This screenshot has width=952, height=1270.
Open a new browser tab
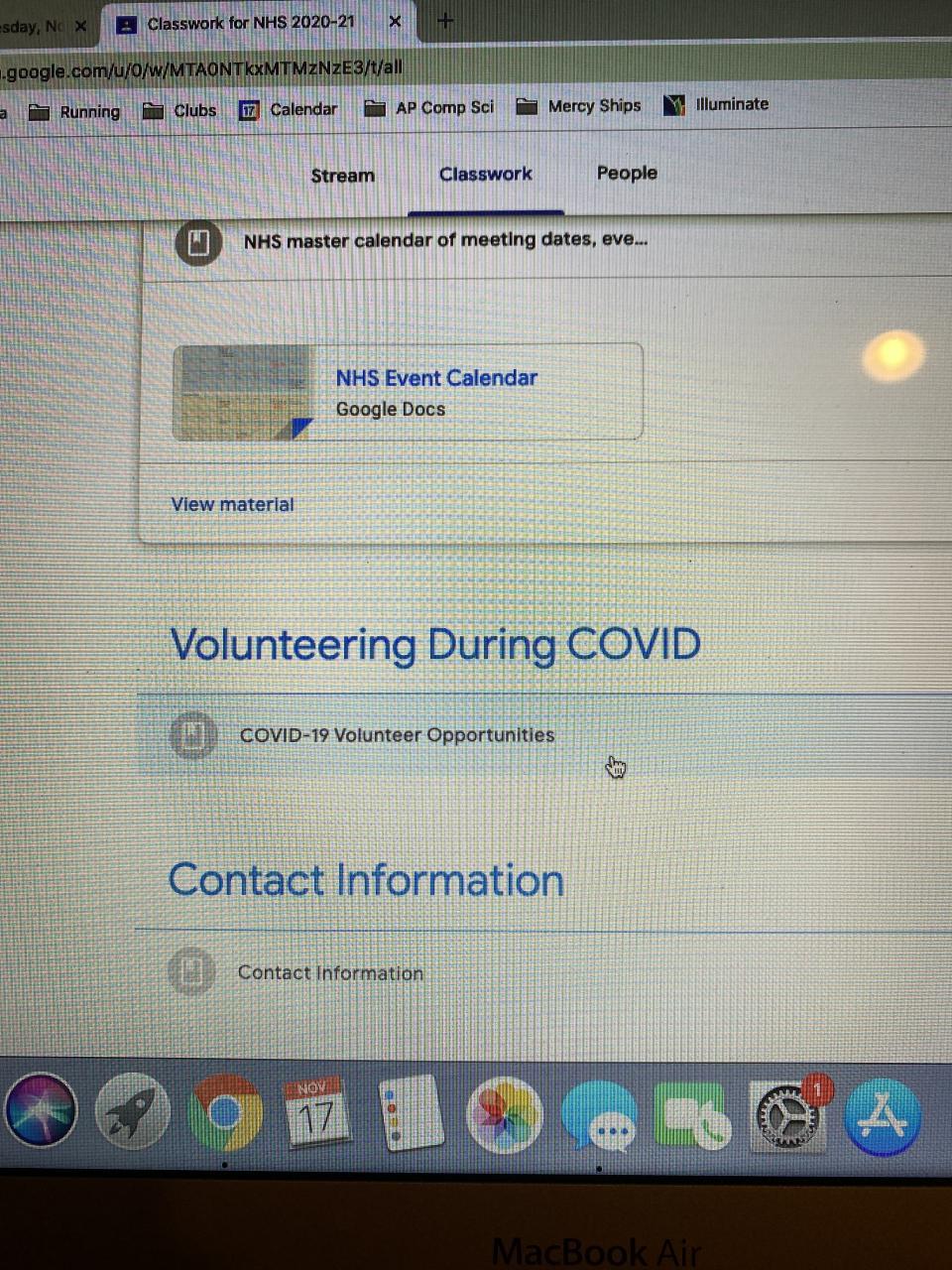pos(445,21)
